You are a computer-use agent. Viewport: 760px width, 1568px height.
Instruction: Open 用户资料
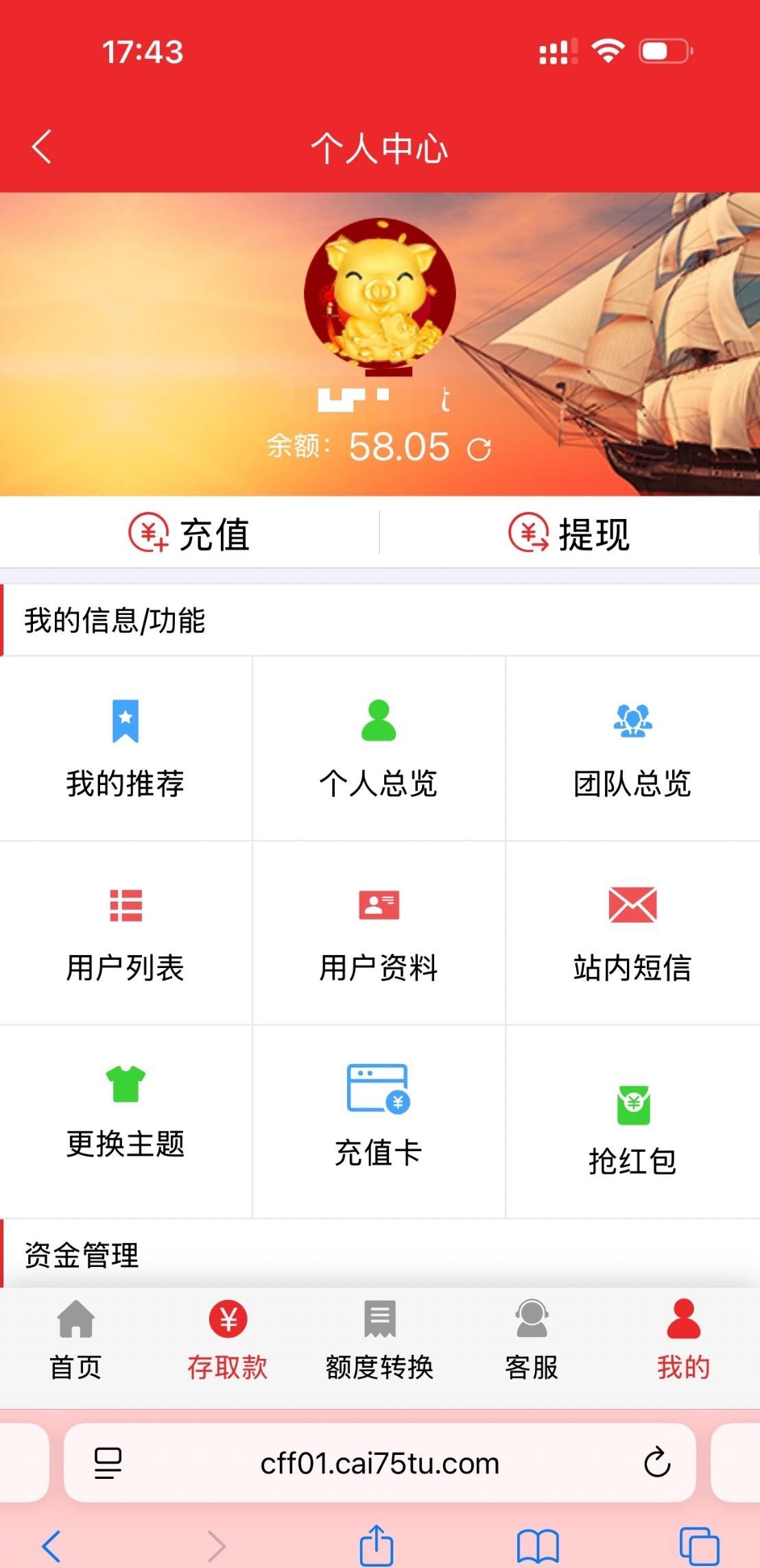[x=379, y=933]
